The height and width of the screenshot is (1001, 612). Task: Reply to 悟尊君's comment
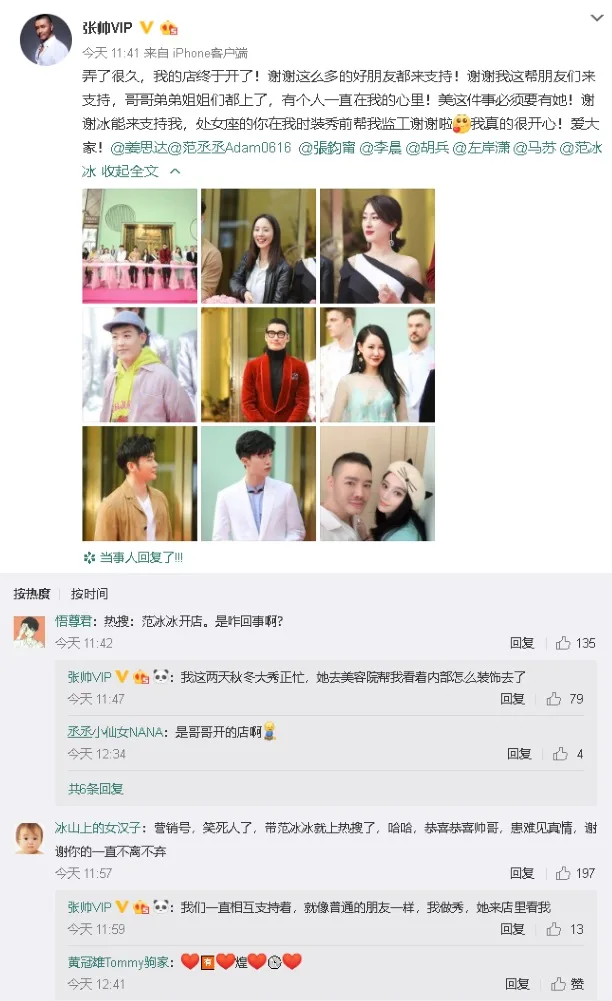pyautogui.click(x=521, y=643)
